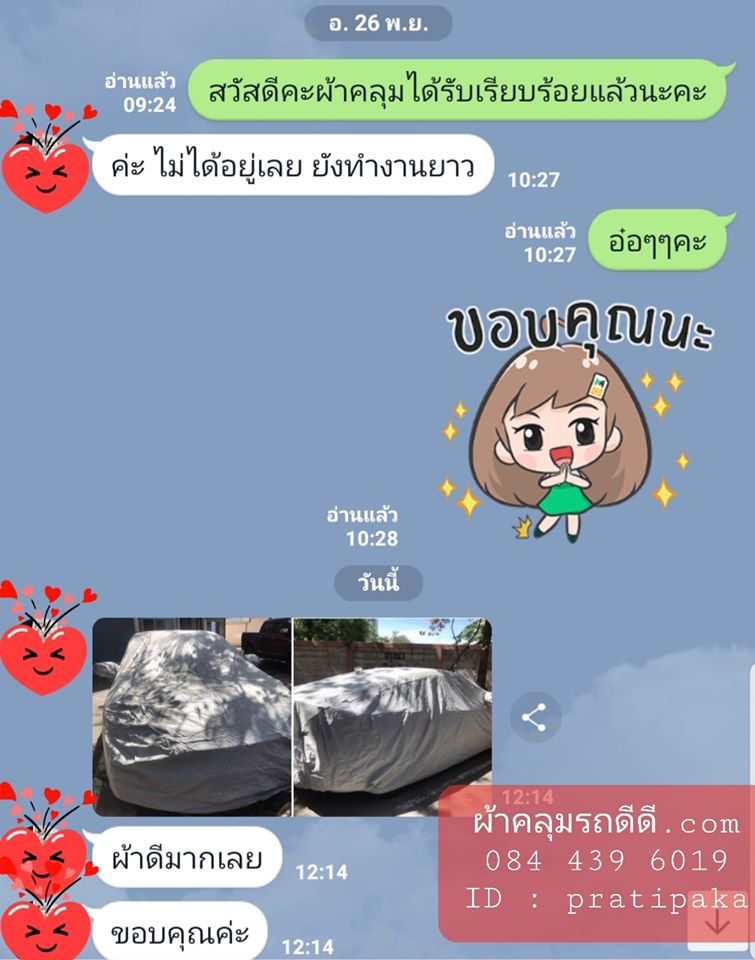Viewport: 755px width, 960px height.
Task: Jump to latest message with down arrow
Action: coord(717,921)
